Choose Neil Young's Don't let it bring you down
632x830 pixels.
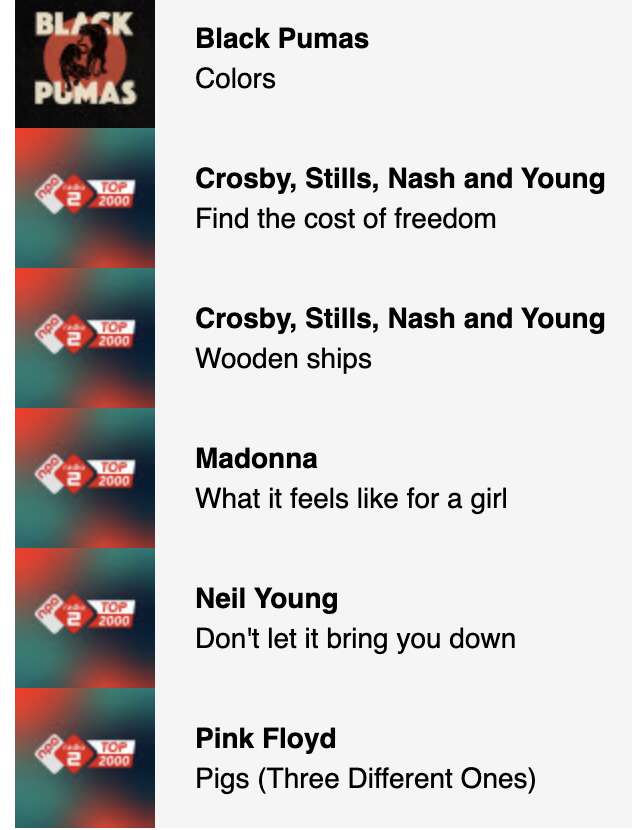[355, 638]
